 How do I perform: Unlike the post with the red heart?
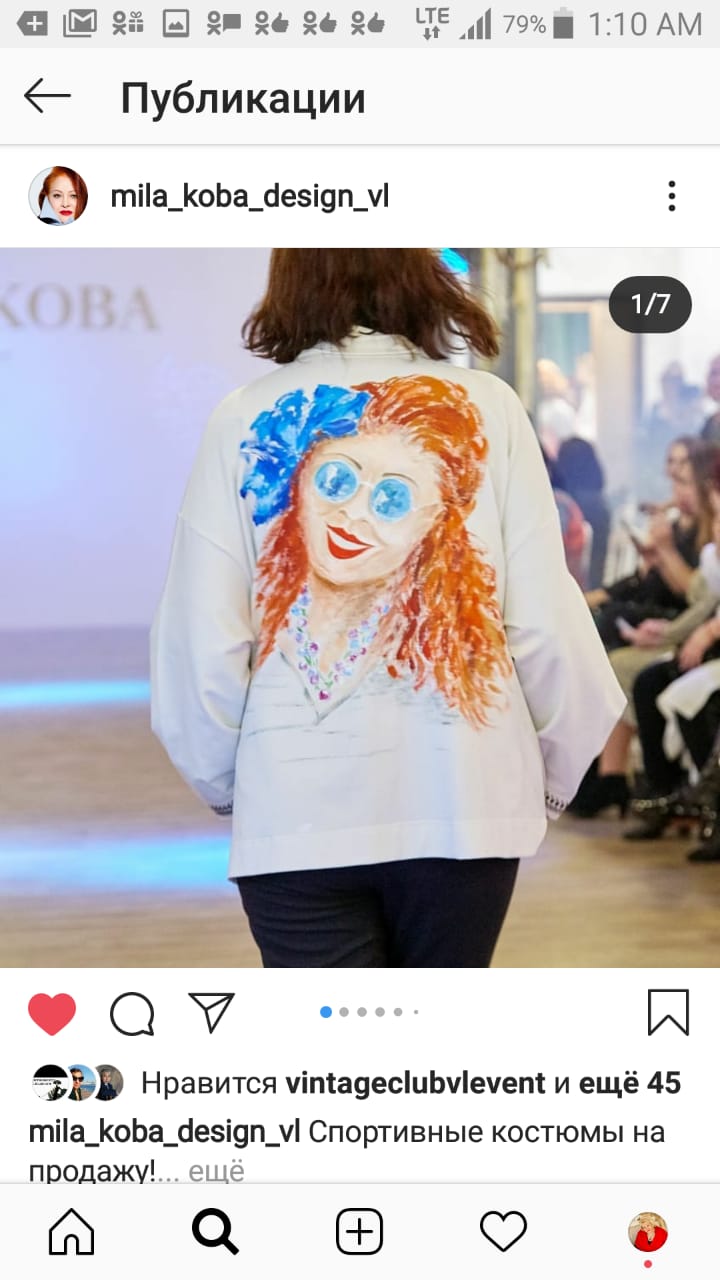coord(52,1013)
